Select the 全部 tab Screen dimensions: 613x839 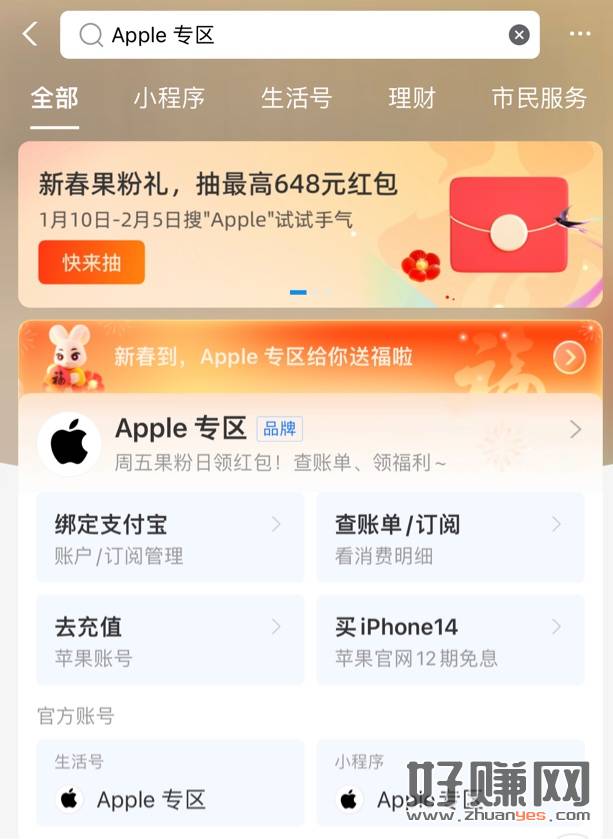pyautogui.click(x=54, y=98)
